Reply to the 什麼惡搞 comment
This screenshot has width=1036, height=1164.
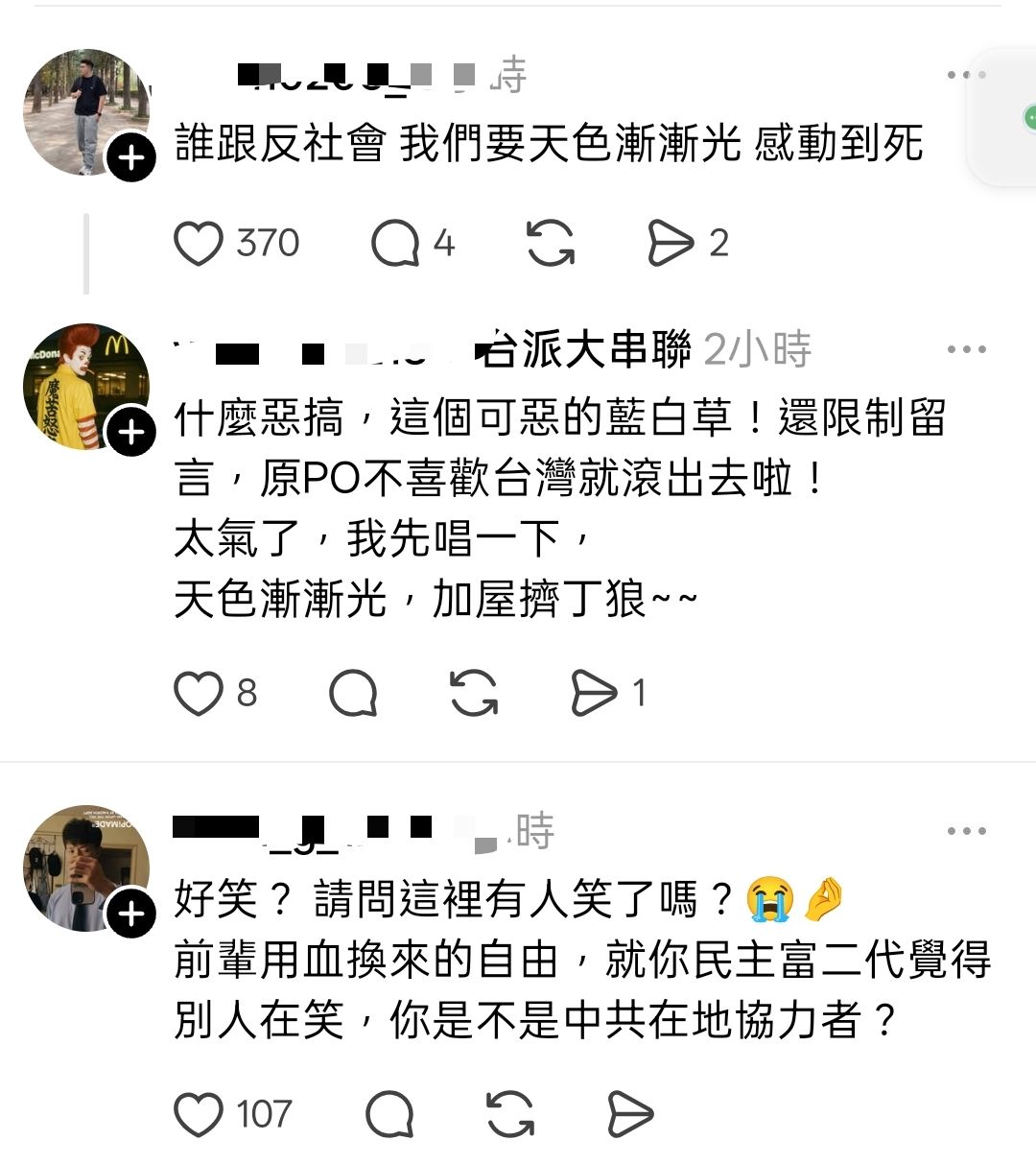click(352, 693)
